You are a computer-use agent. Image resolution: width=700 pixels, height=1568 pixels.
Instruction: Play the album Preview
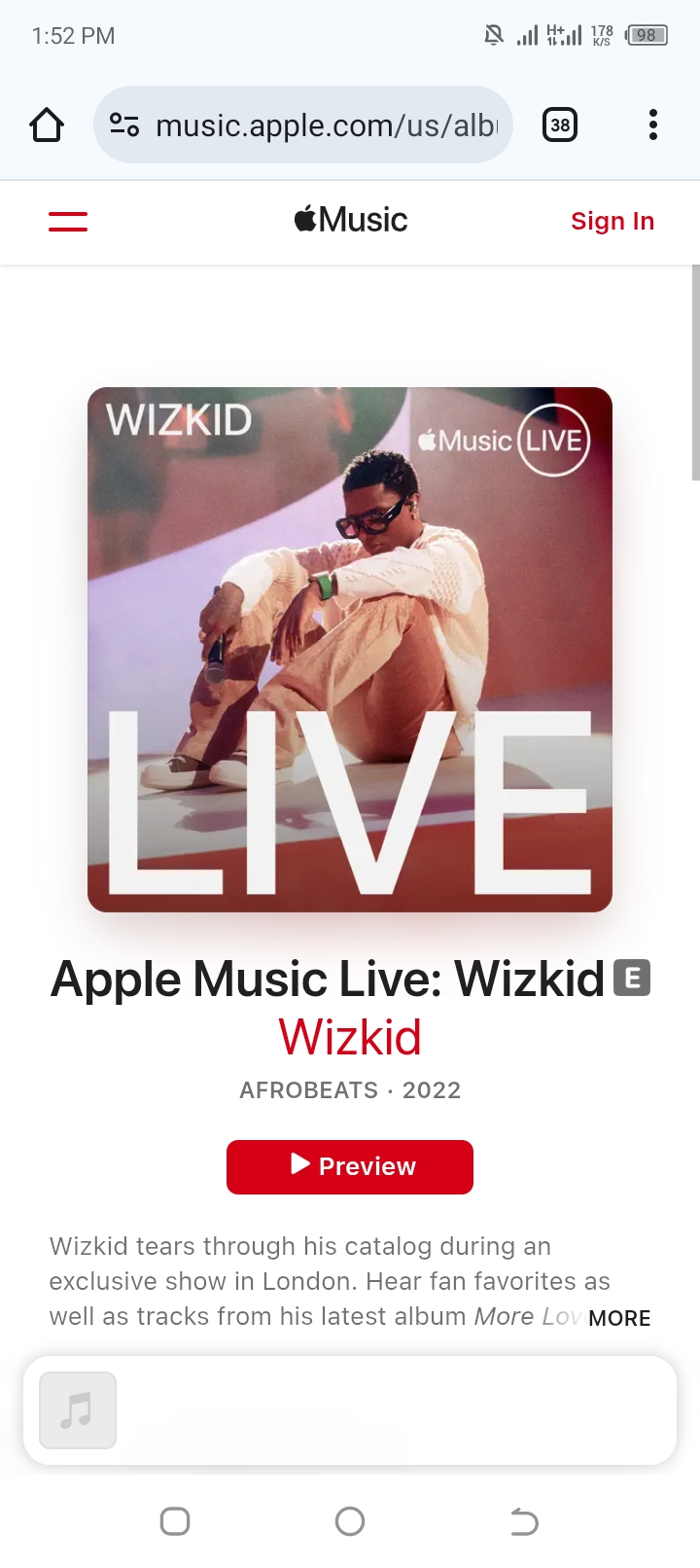tap(350, 1166)
